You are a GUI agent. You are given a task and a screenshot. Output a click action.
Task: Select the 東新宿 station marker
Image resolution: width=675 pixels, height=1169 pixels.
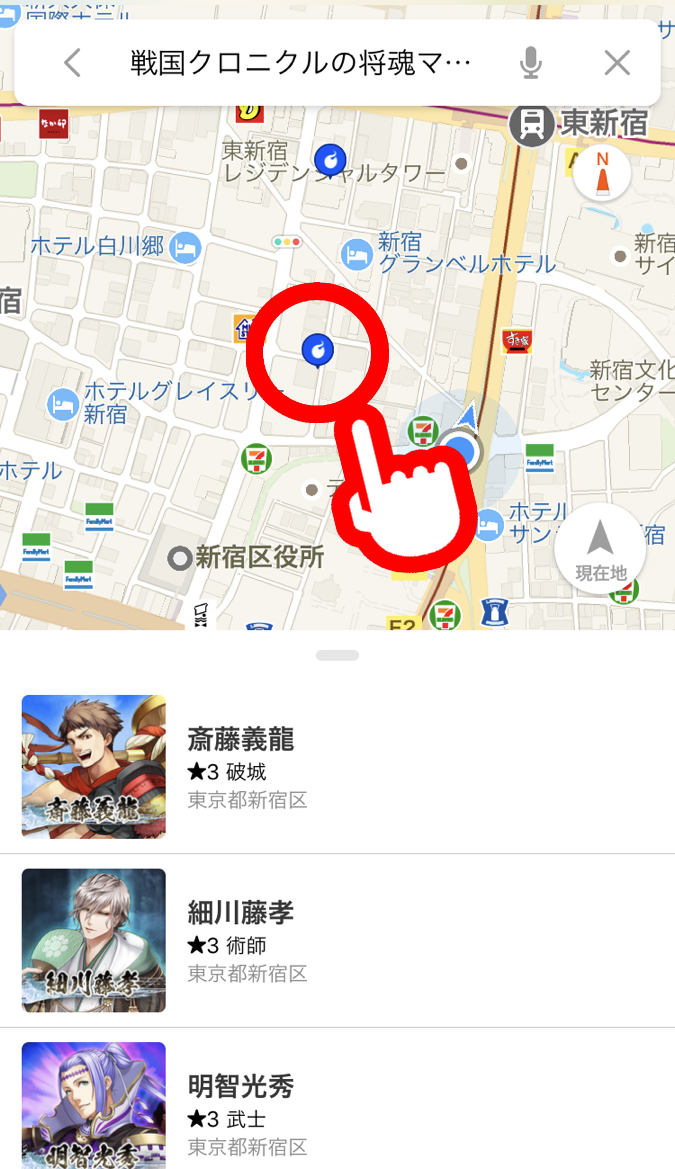pos(532,125)
